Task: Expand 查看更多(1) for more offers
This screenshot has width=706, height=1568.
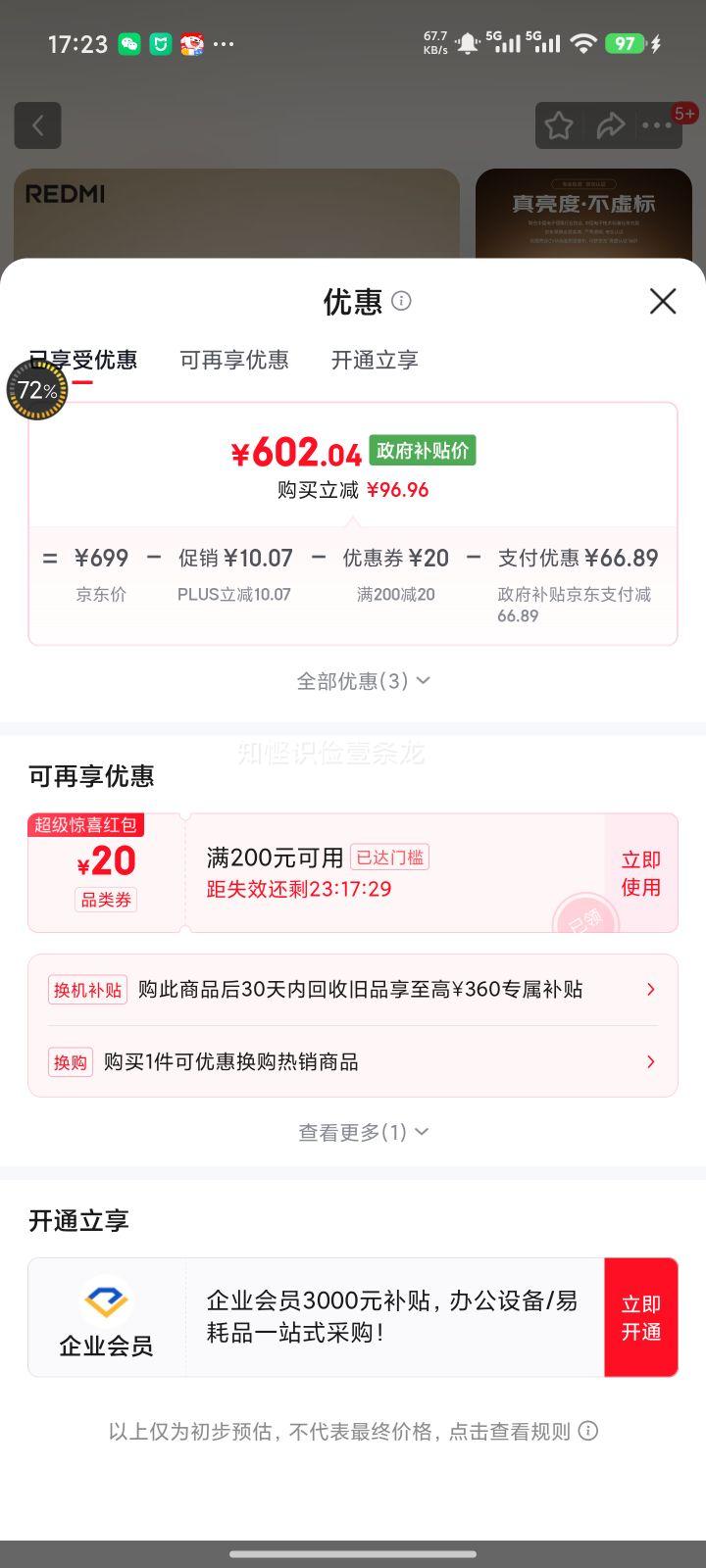Action: coord(363,1131)
